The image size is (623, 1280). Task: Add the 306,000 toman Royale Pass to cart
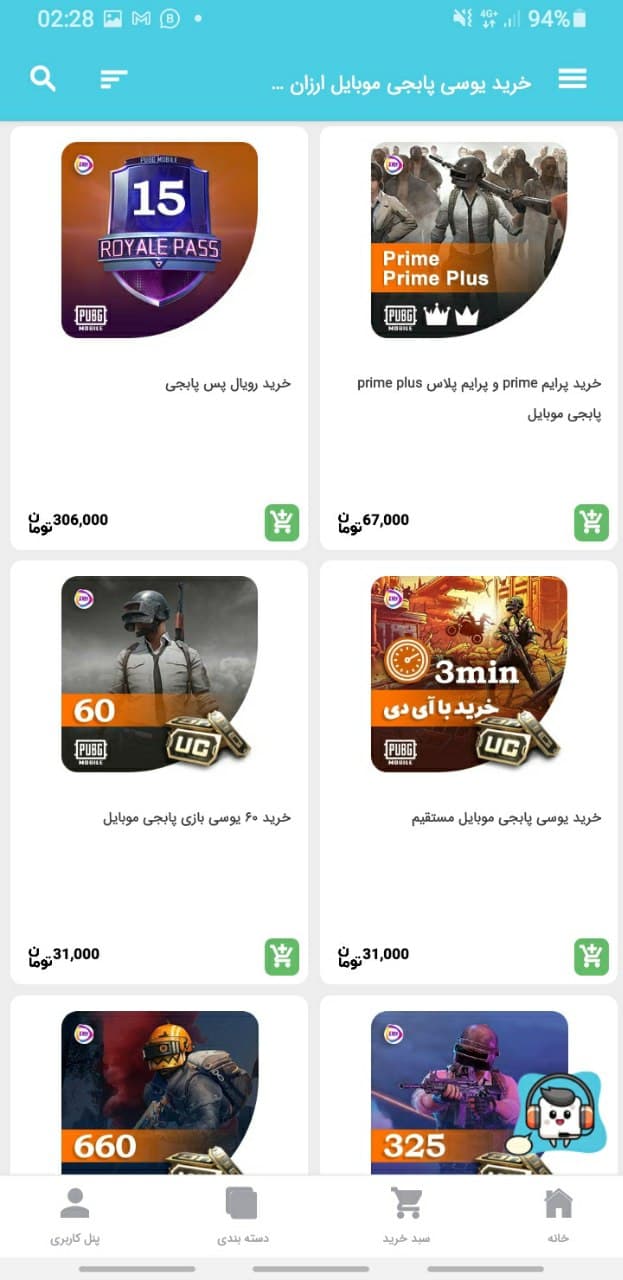coord(282,521)
